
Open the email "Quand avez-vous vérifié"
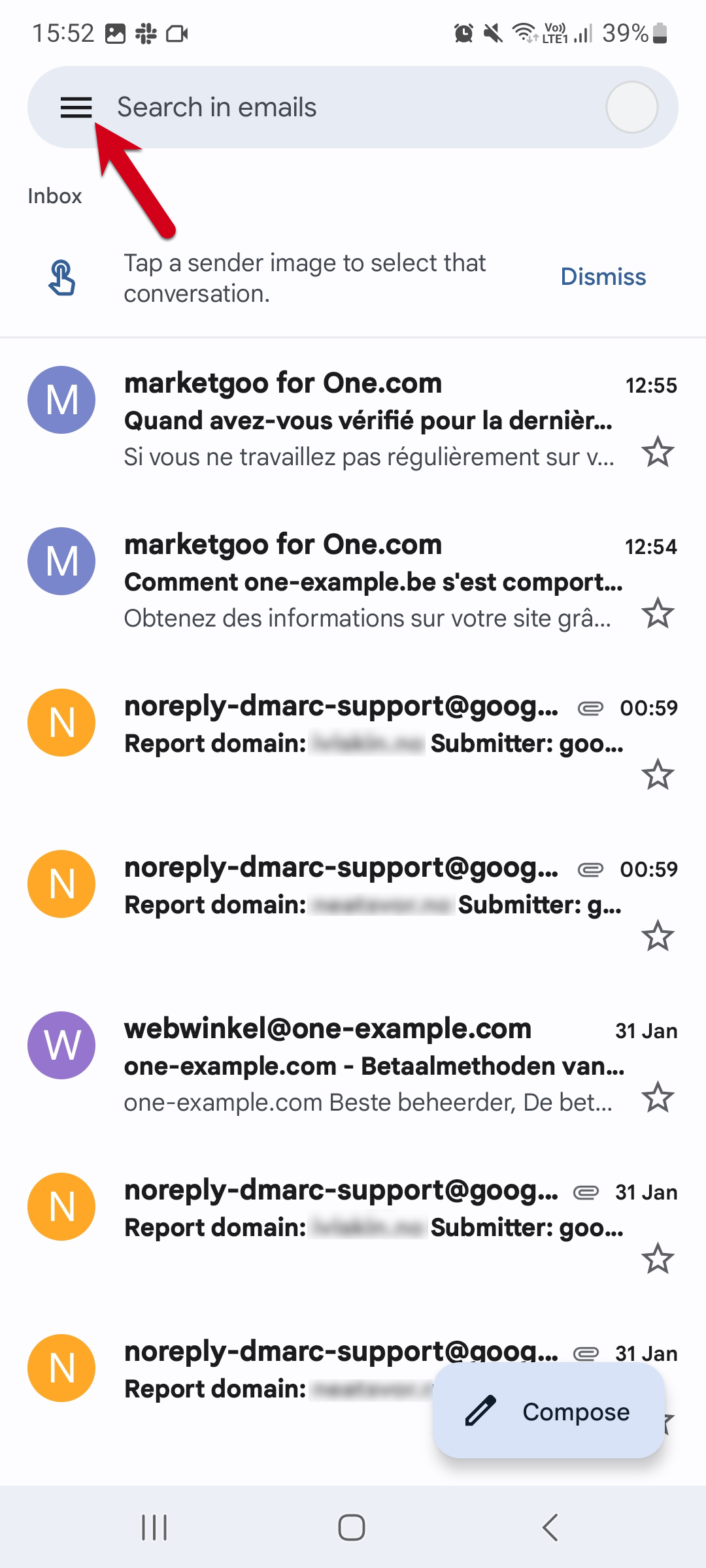point(368,421)
